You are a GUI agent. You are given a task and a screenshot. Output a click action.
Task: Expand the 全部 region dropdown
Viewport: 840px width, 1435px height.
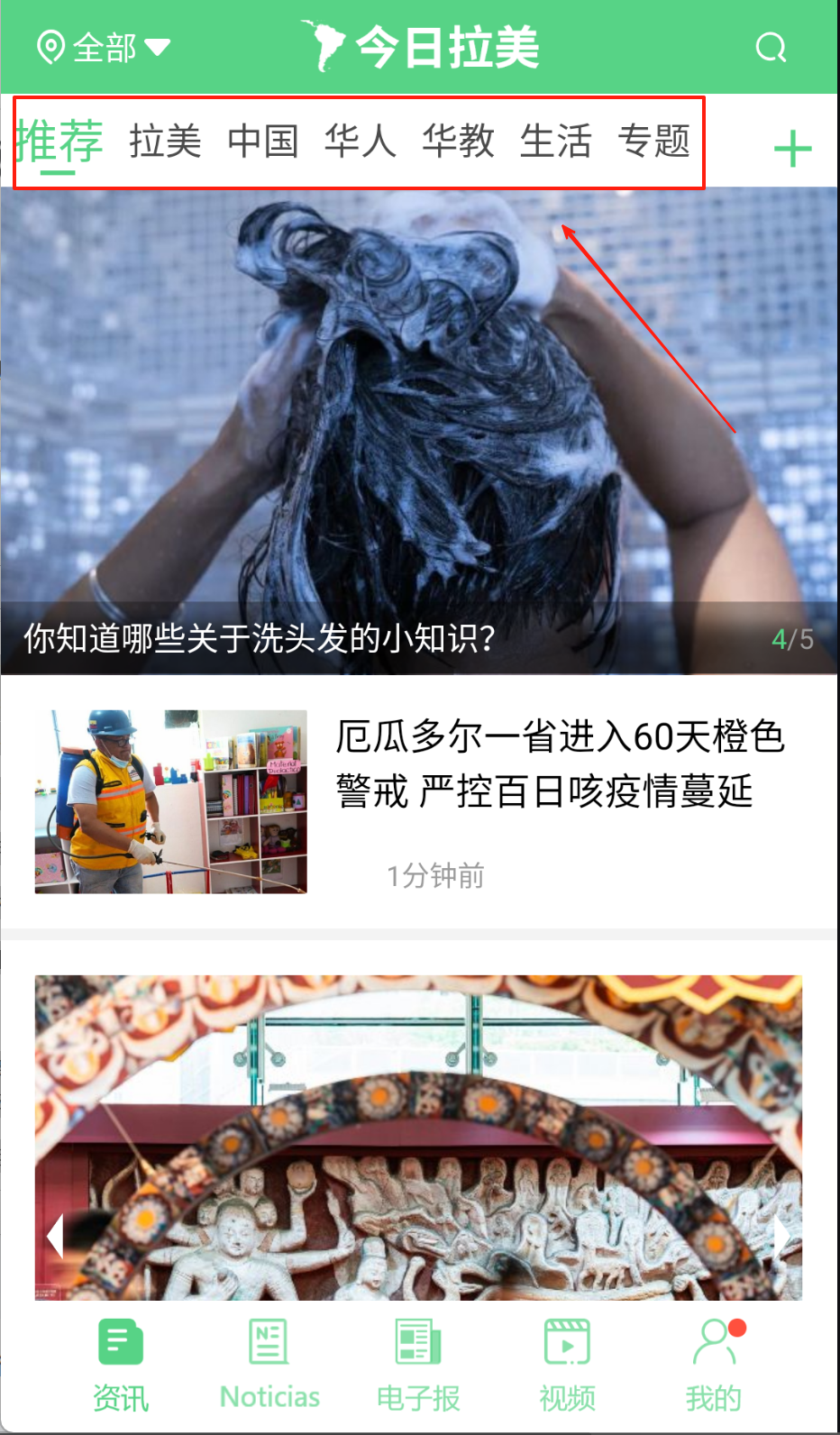click(x=104, y=47)
